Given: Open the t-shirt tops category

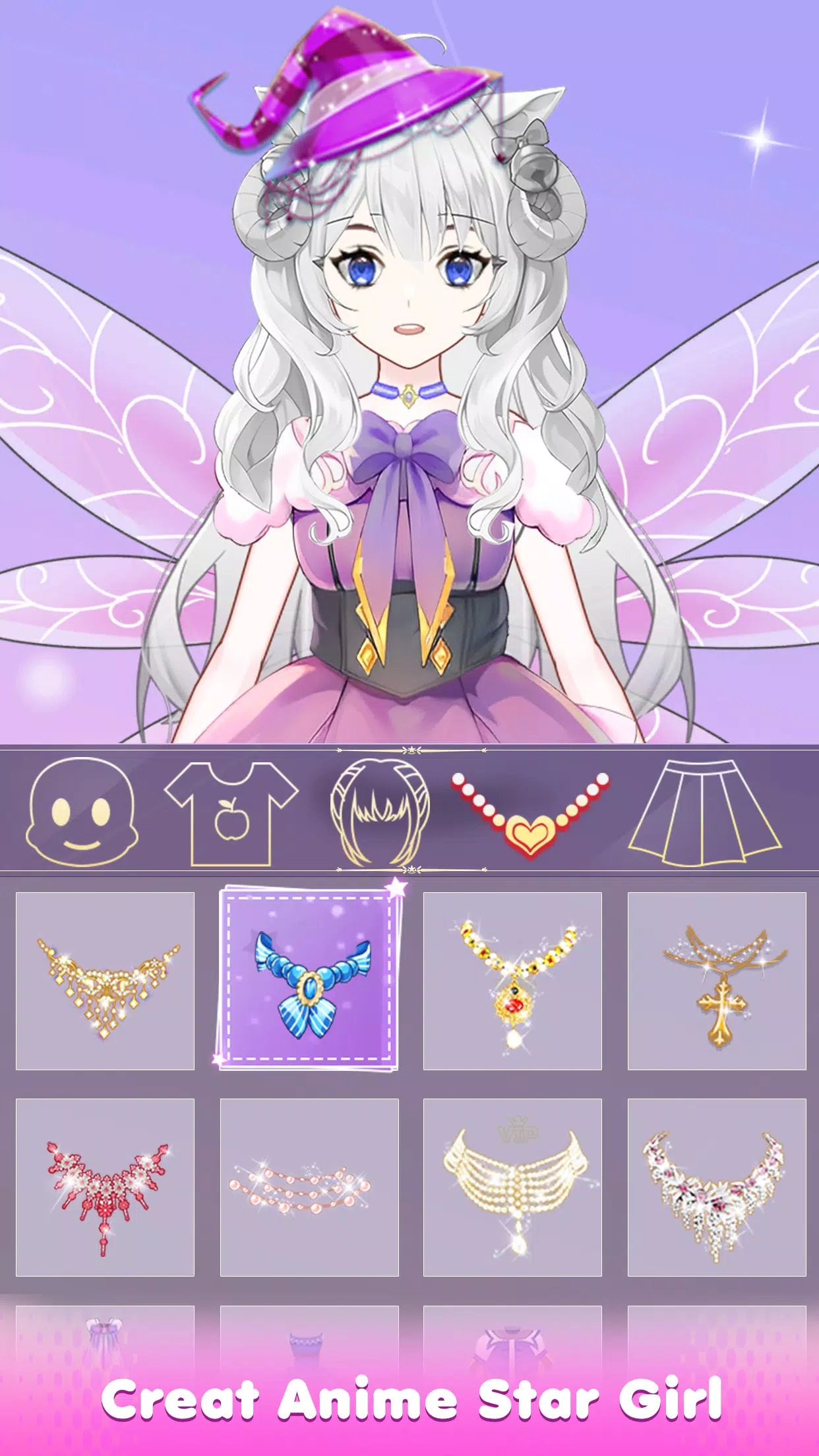Looking at the screenshot, I should 231,813.
